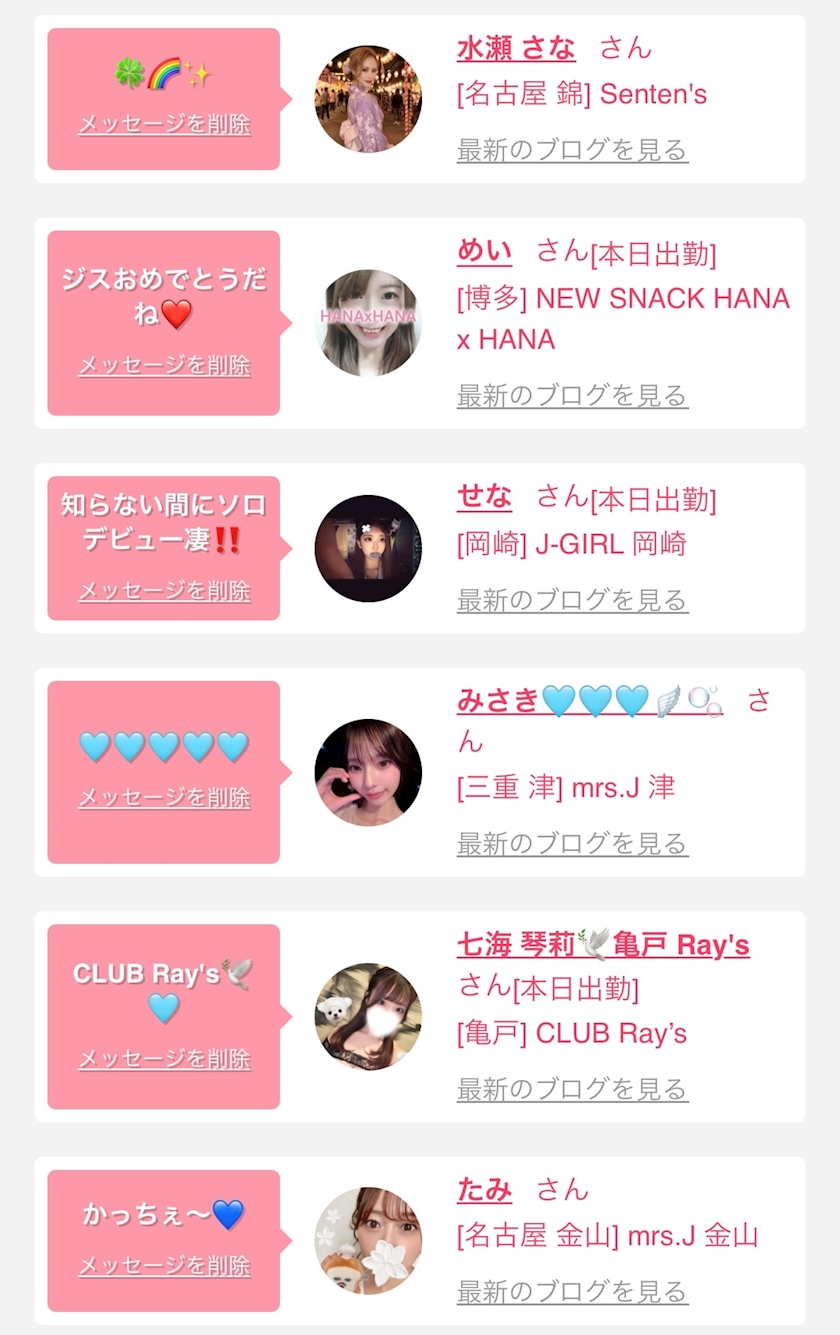840x1335 pixels.
Task: Open せな's profile link
Action: [x=484, y=496]
